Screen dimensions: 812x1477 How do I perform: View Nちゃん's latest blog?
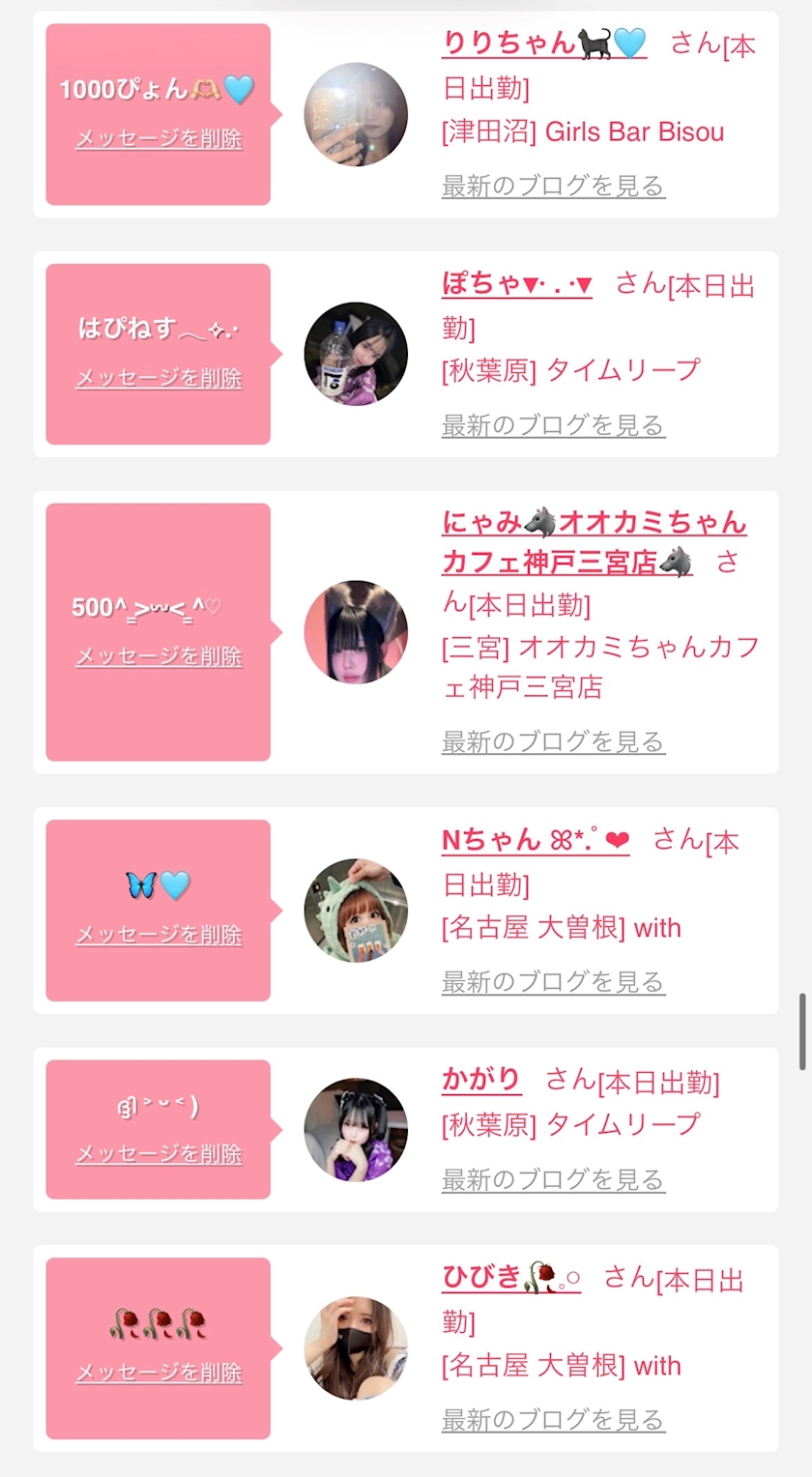553,982
